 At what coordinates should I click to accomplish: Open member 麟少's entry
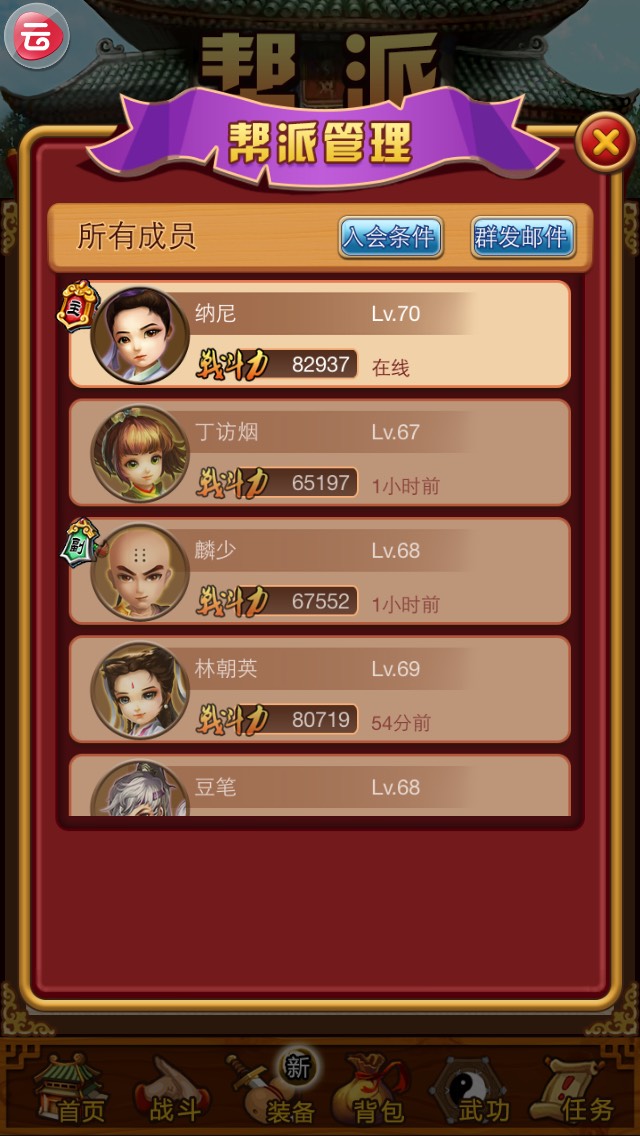pos(320,570)
